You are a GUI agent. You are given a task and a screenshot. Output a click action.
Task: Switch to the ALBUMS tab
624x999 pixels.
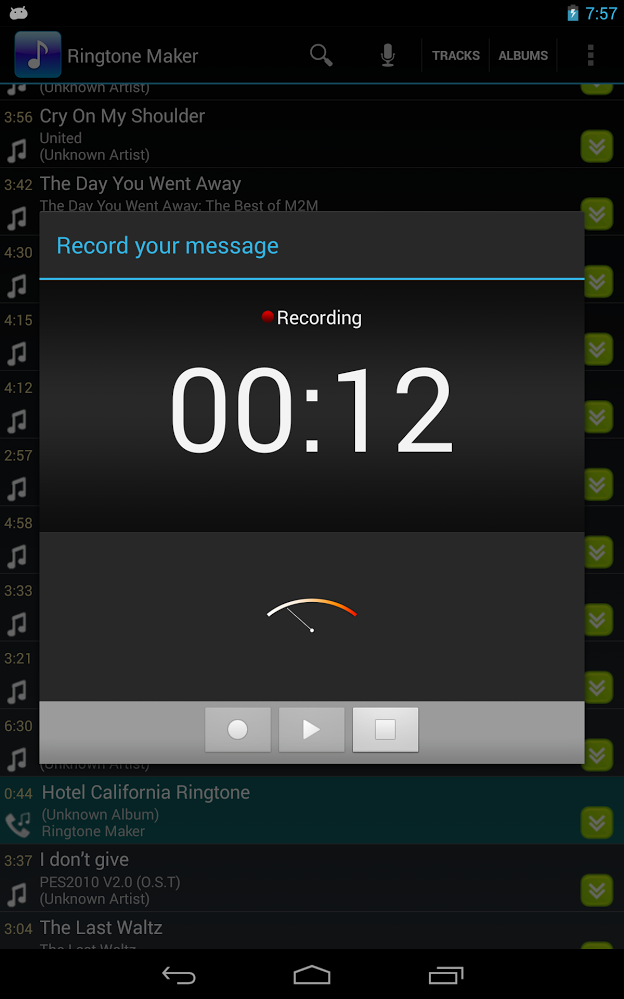point(523,55)
